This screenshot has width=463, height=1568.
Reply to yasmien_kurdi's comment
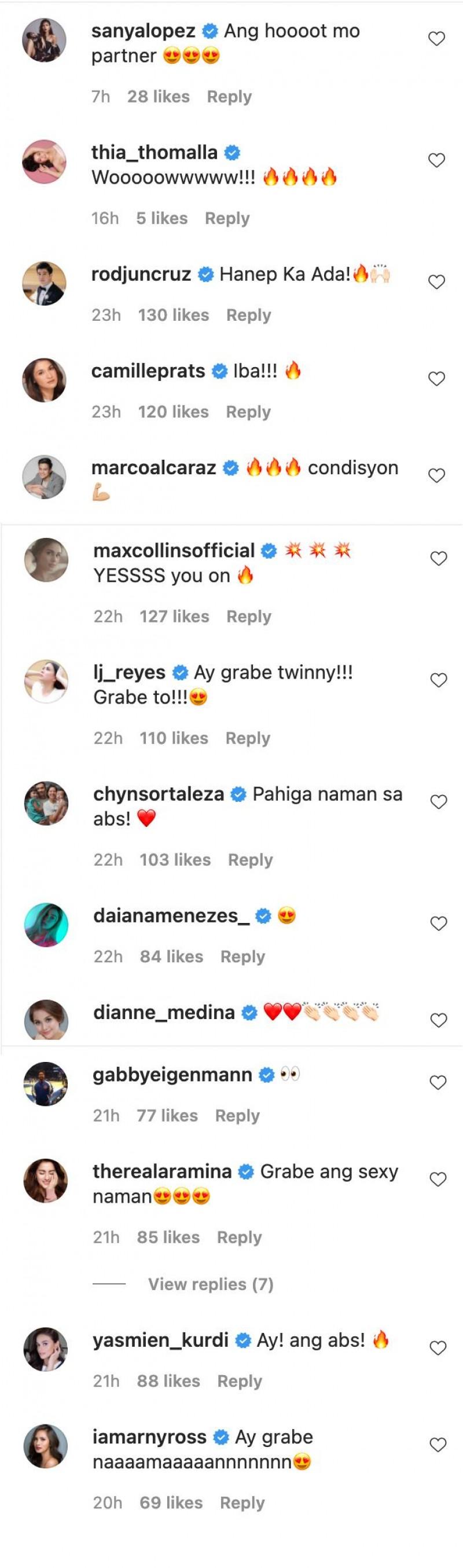[240, 1381]
